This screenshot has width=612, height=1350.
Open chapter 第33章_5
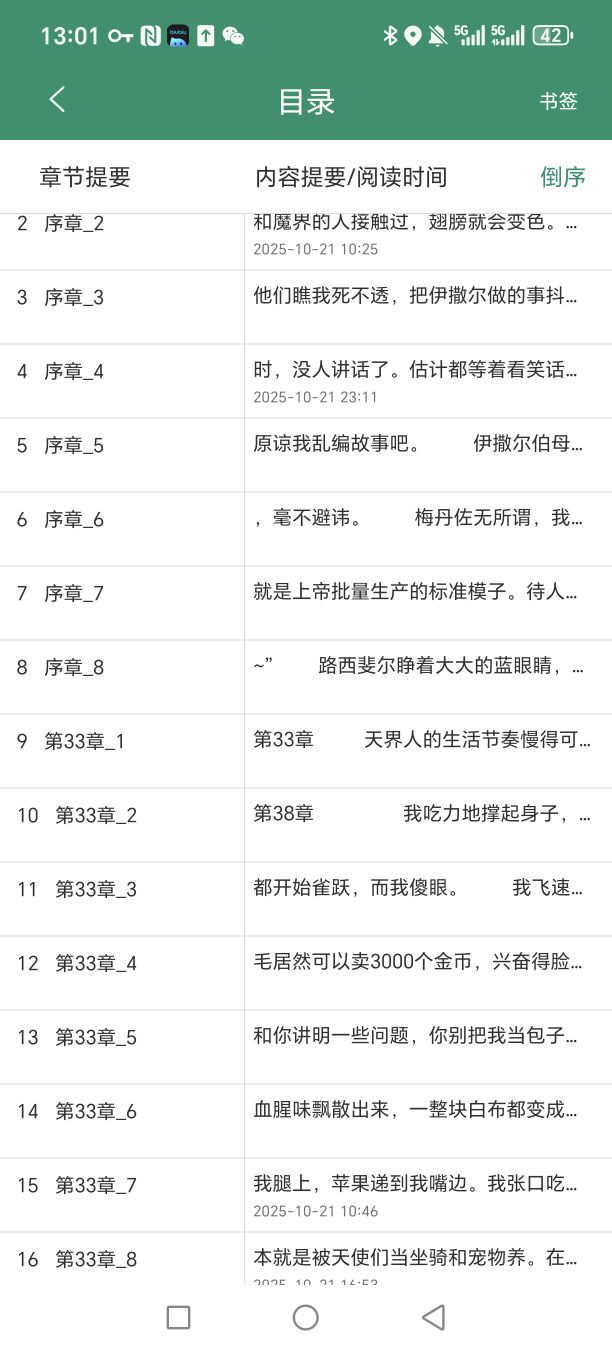96,1037
